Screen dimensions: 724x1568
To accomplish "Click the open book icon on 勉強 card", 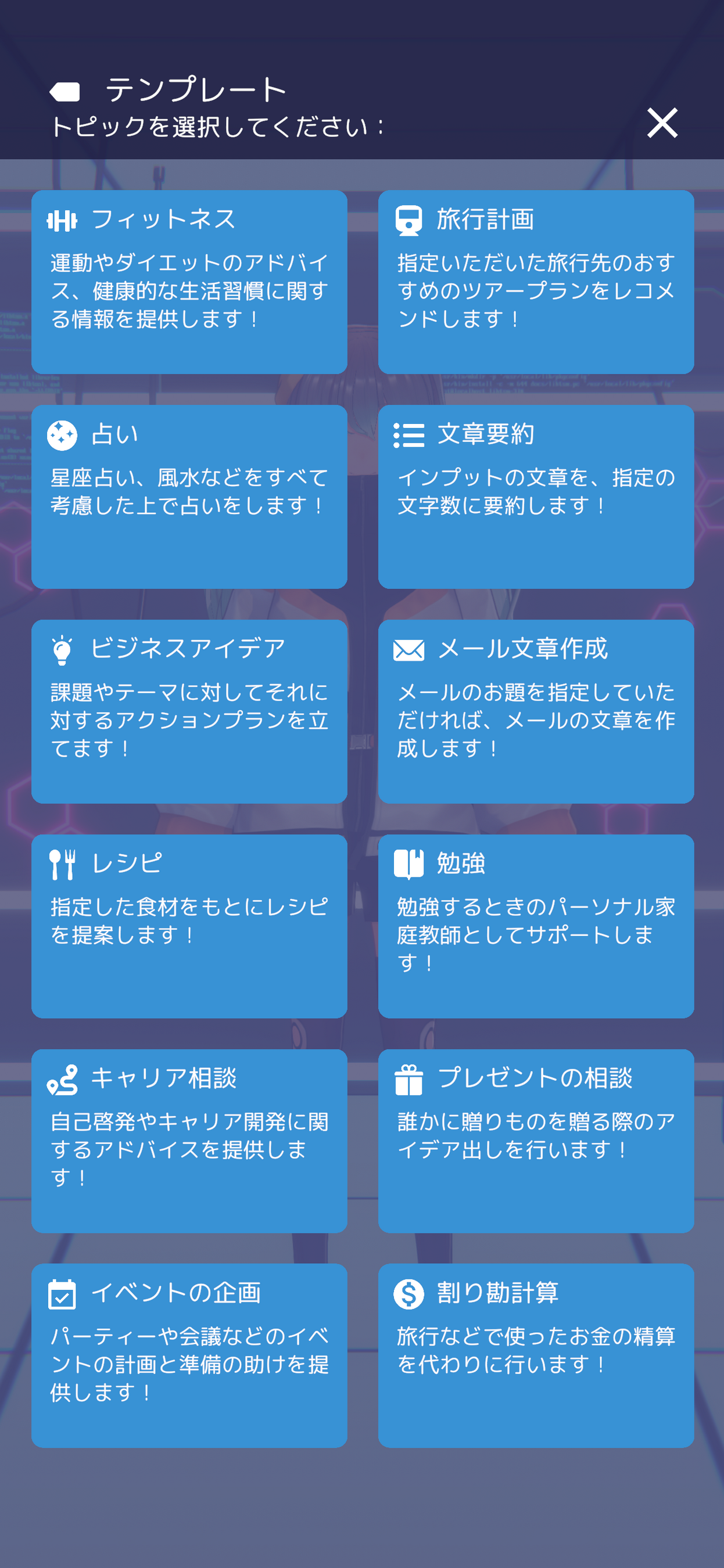I will [x=410, y=862].
